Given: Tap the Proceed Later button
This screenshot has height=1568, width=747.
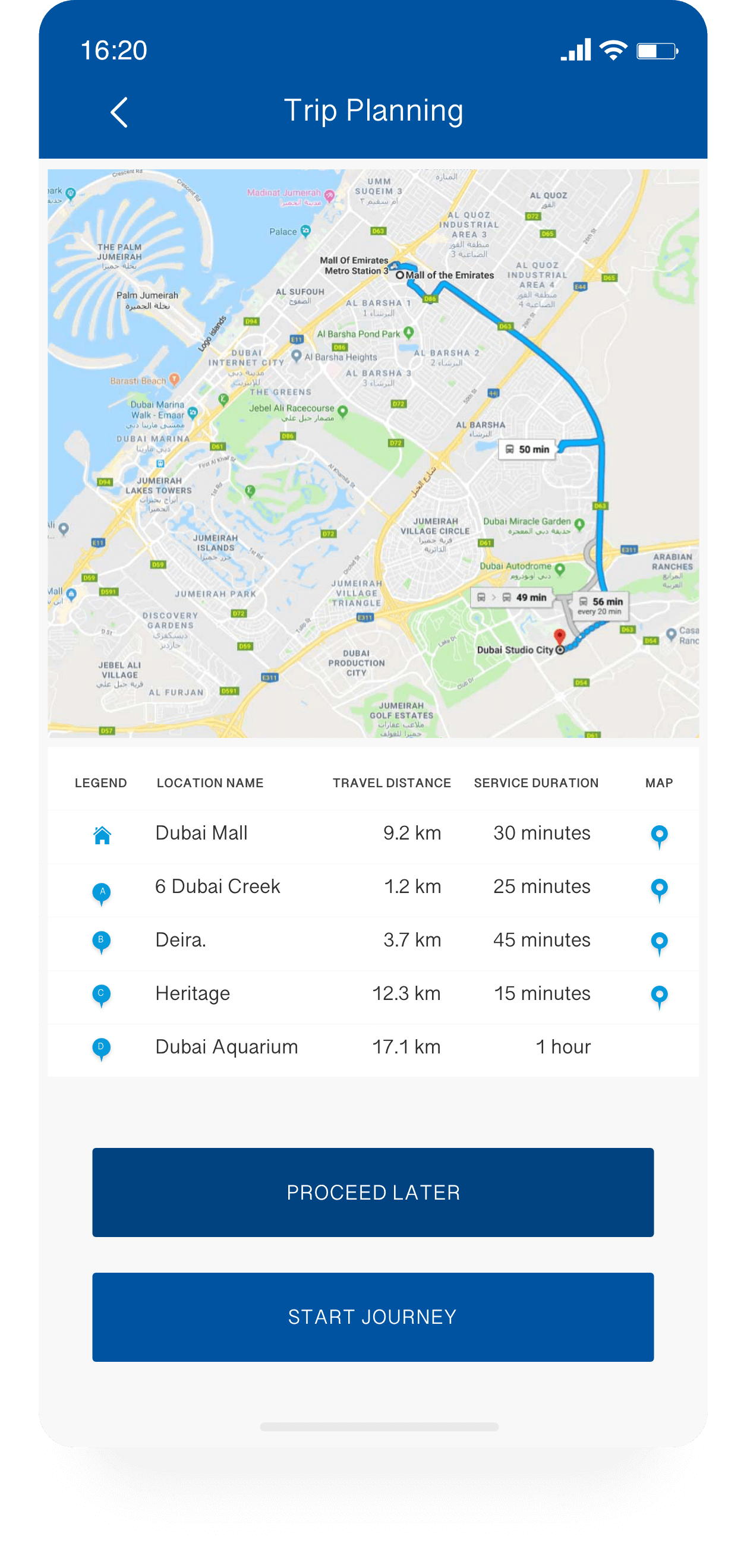Looking at the screenshot, I should pyautogui.click(x=373, y=1192).
